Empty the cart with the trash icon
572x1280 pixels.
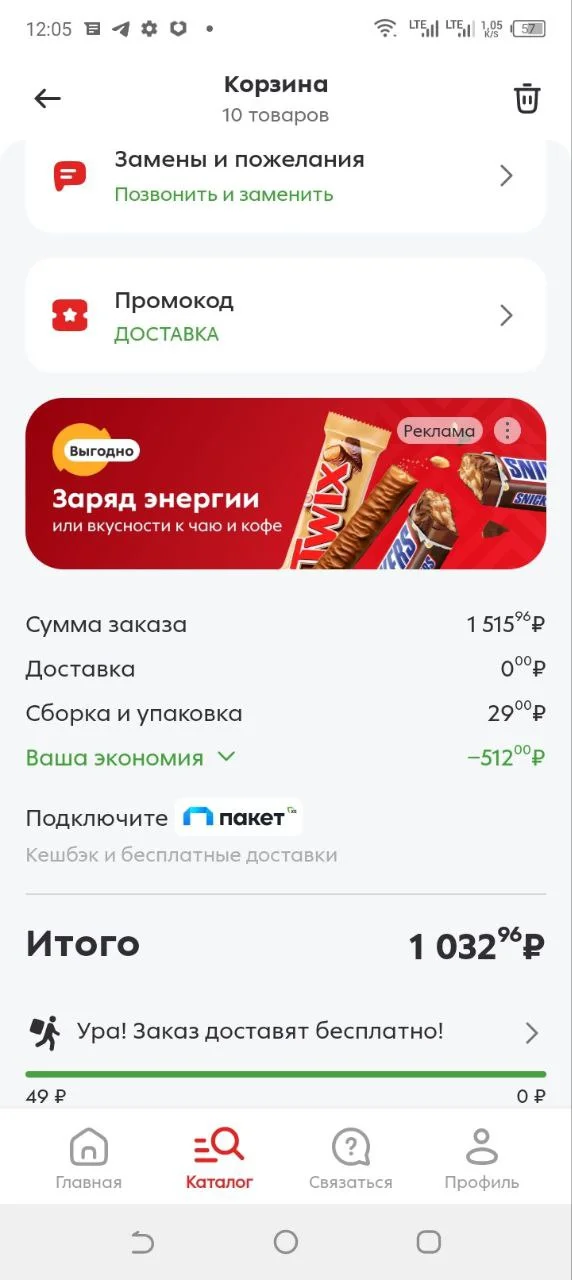[x=527, y=98]
